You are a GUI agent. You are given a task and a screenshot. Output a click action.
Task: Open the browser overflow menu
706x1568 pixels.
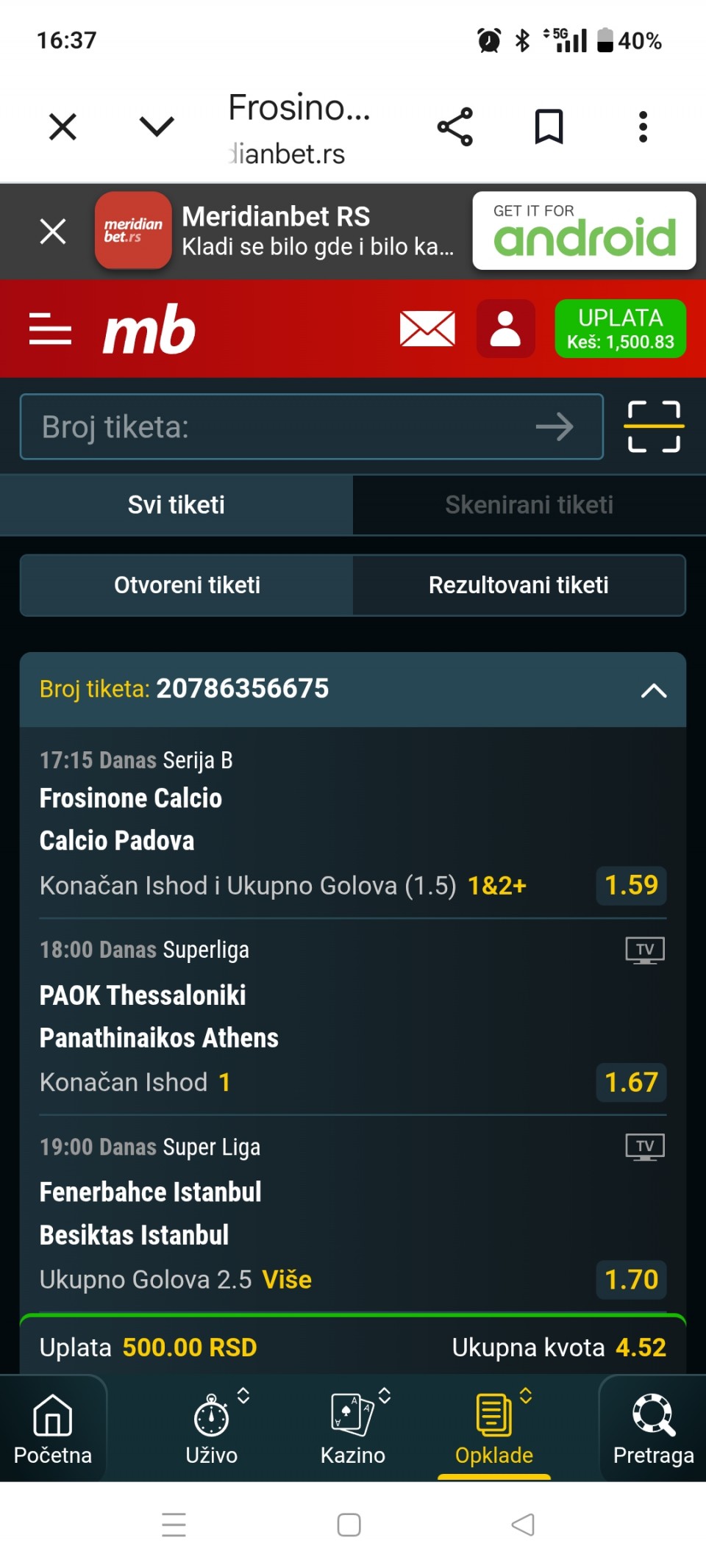pos(643,126)
